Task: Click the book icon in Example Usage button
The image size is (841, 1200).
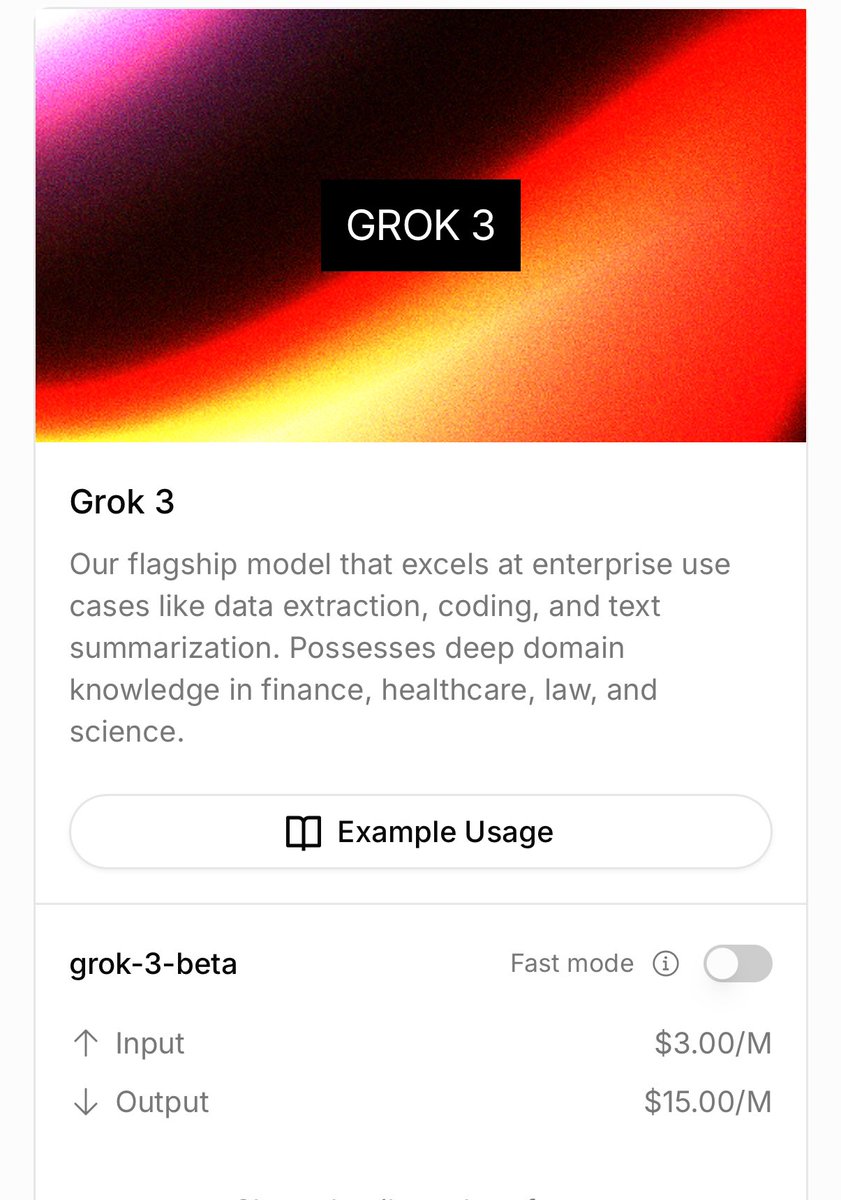Action: (x=306, y=831)
